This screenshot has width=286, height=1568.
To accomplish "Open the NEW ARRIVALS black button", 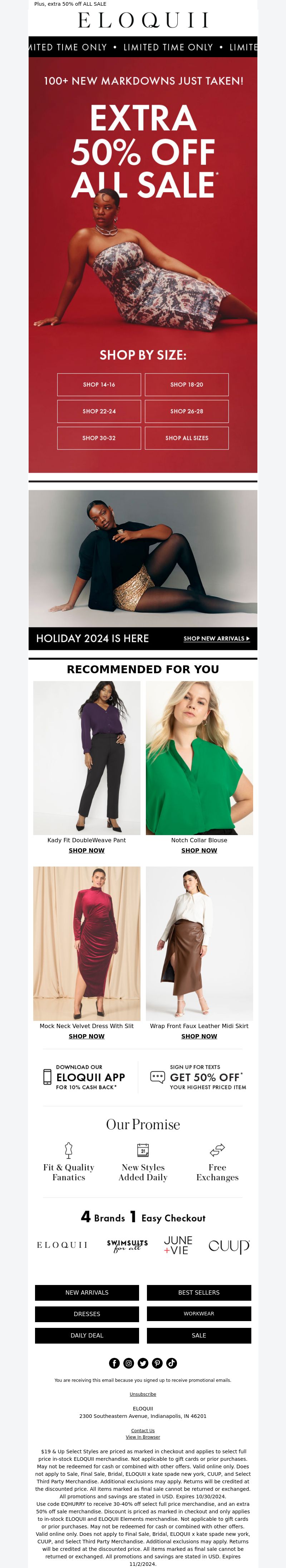I will click(87, 1292).
